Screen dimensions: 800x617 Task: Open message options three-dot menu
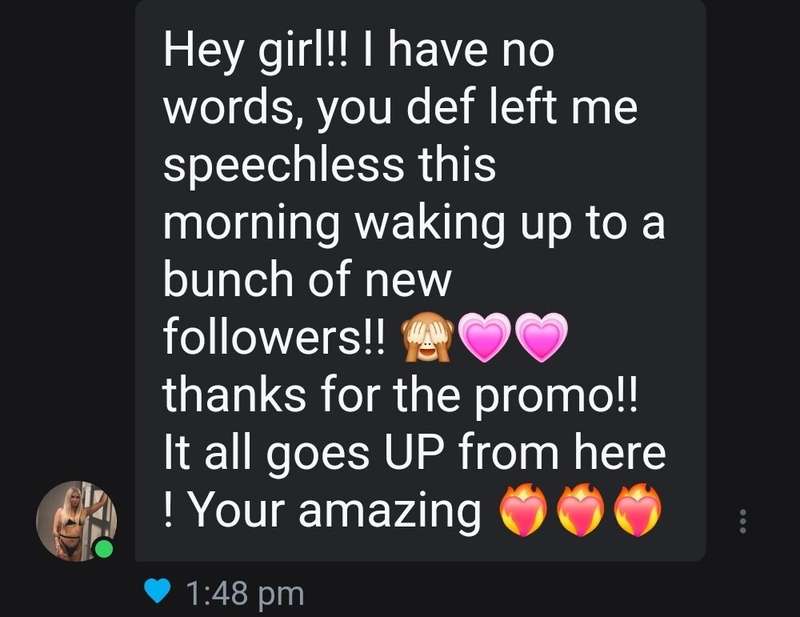(x=742, y=520)
